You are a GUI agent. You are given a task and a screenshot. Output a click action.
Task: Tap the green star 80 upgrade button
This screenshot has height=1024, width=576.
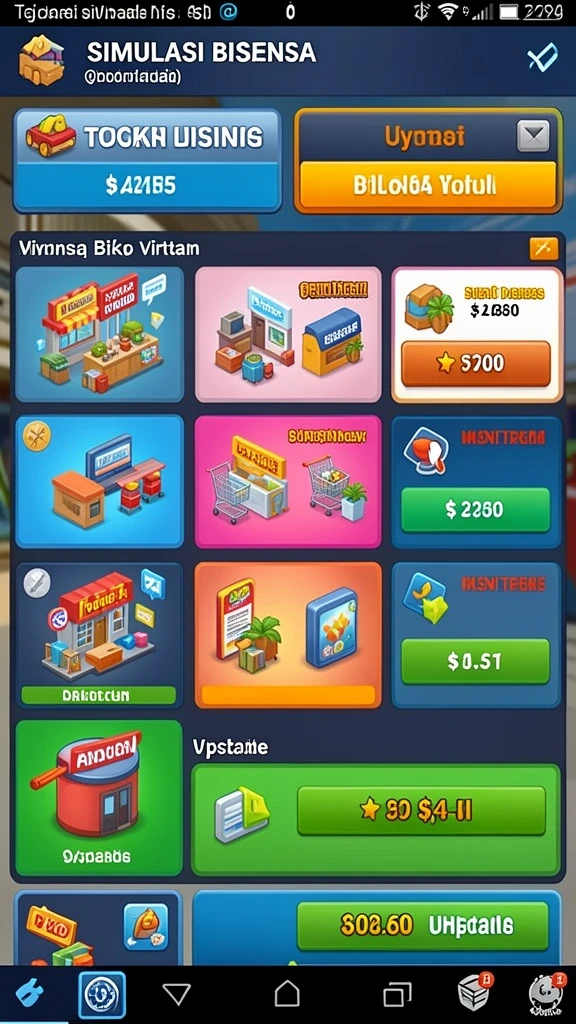pyautogui.click(x=421, y=810)
